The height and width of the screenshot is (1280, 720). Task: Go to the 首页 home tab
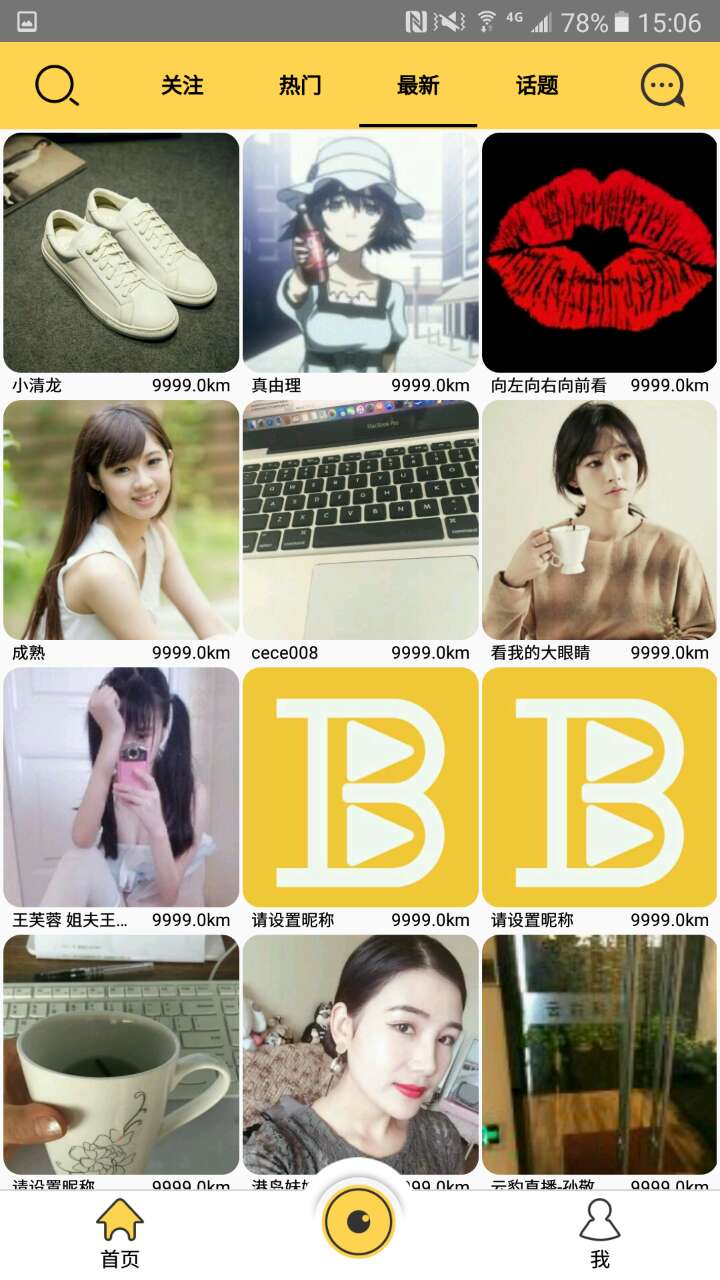click(x=120, y=1232)
